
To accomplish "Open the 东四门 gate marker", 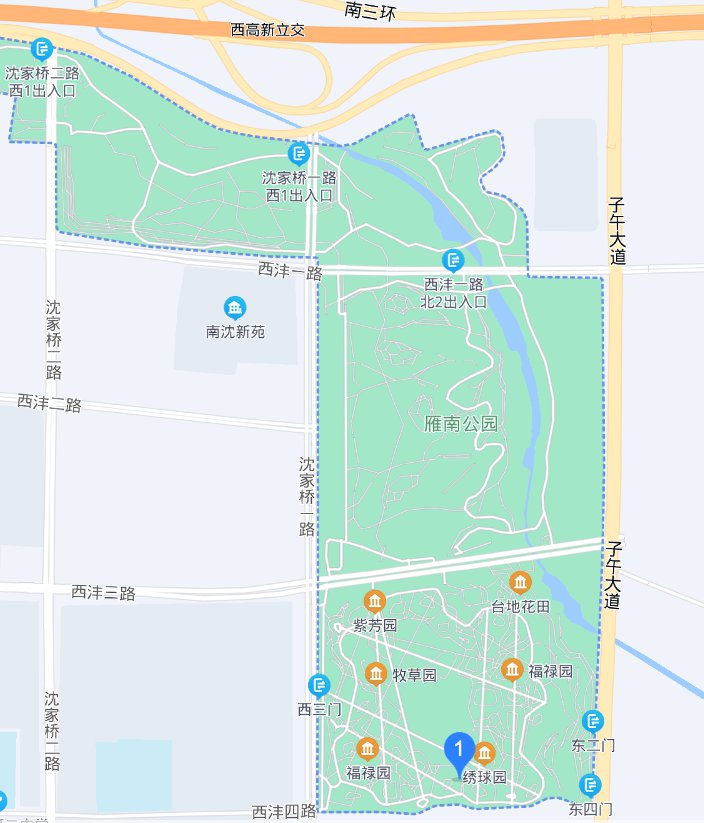I will click(591, 785).
